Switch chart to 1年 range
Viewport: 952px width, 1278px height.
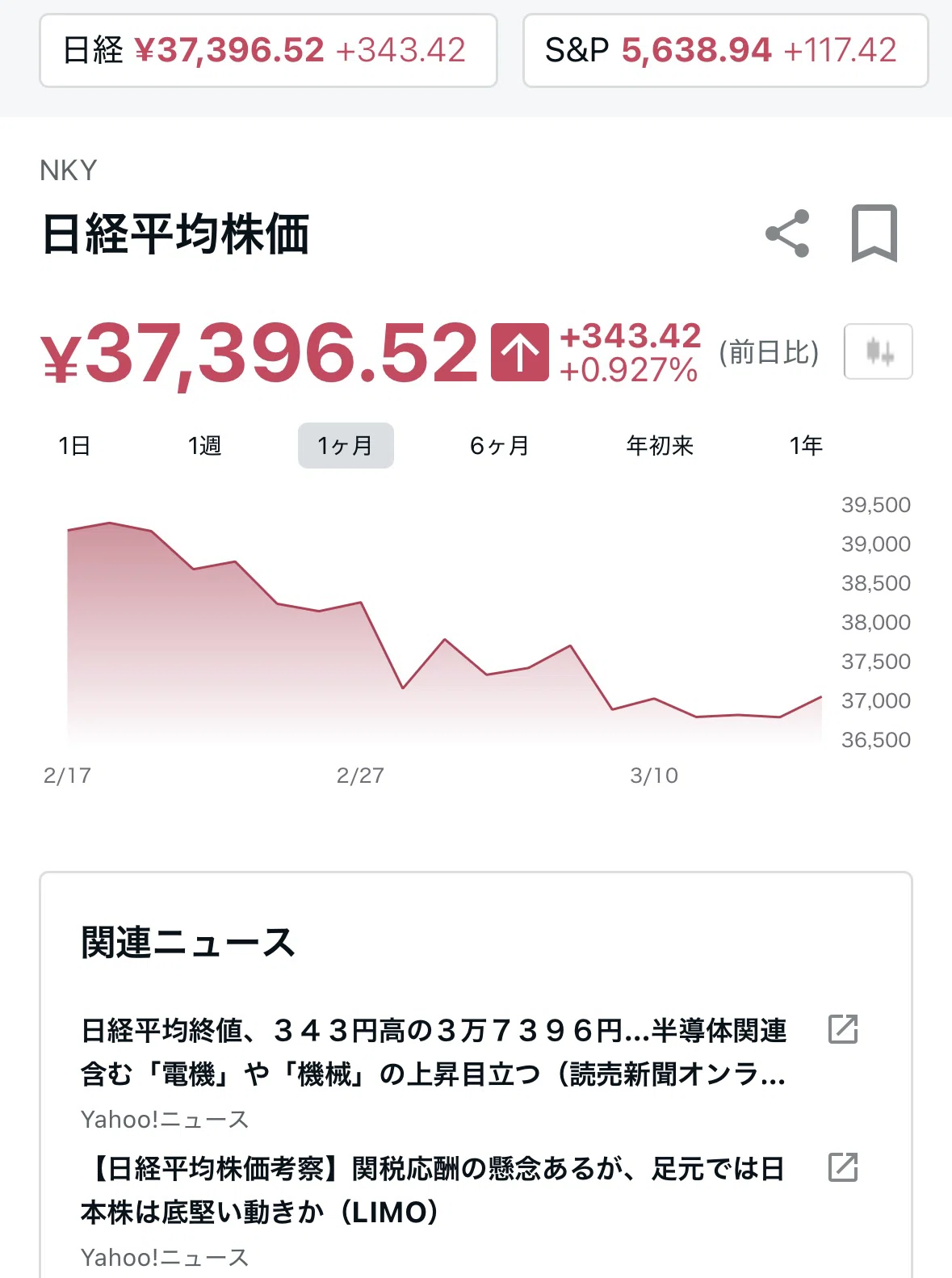tap(806, 445)
